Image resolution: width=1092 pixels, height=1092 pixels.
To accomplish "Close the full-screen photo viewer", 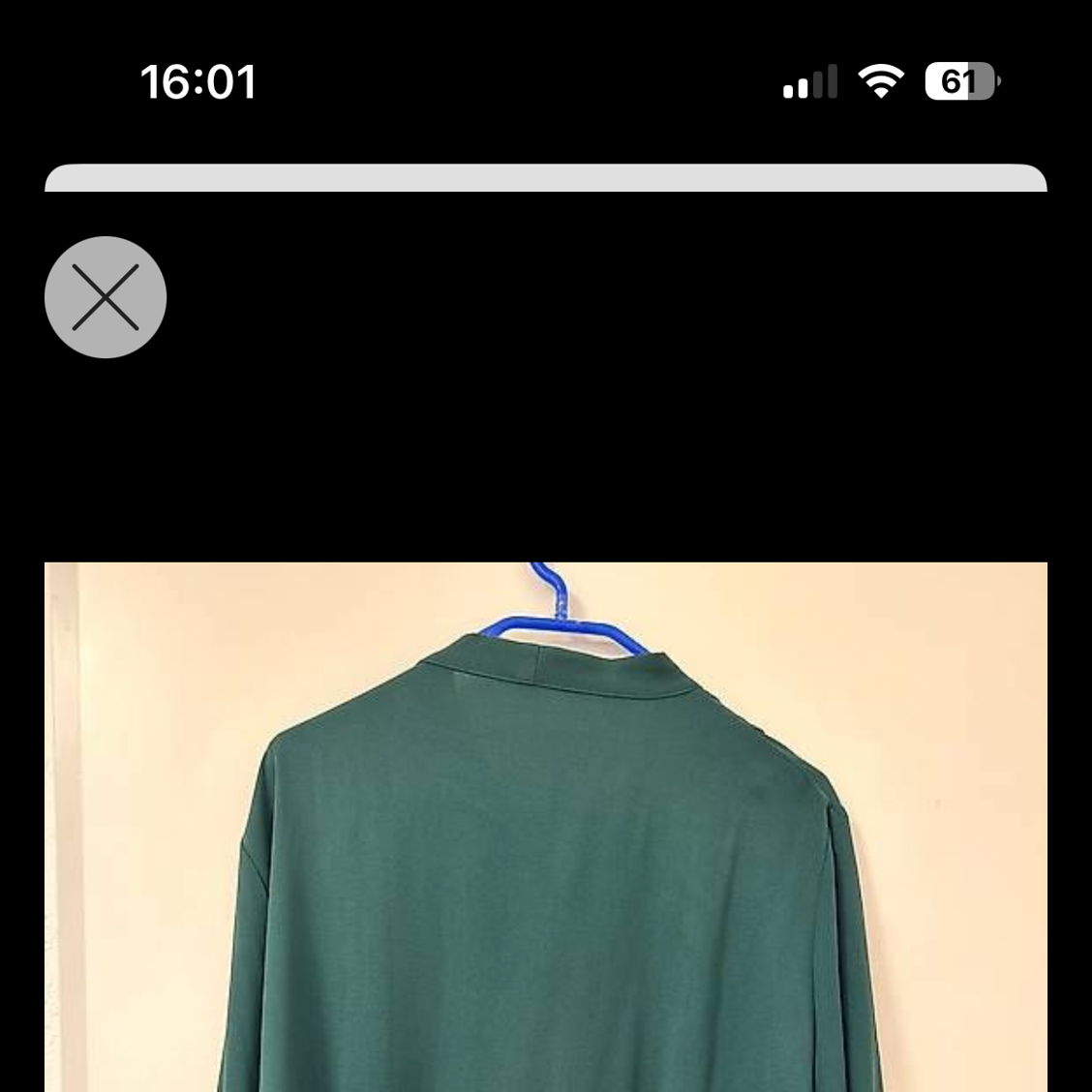I will [106, 297].
